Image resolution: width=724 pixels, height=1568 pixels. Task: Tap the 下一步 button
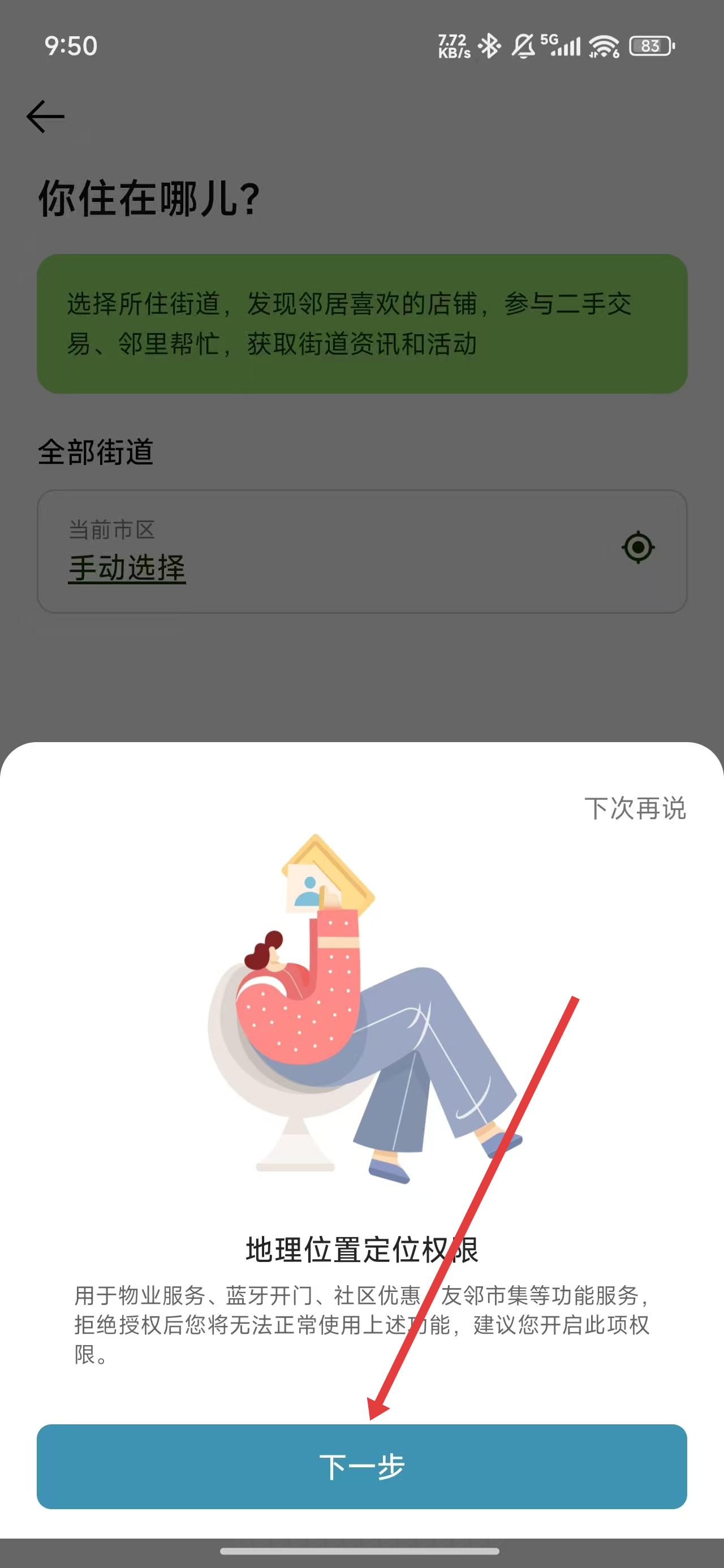(x=361, y=1466)
